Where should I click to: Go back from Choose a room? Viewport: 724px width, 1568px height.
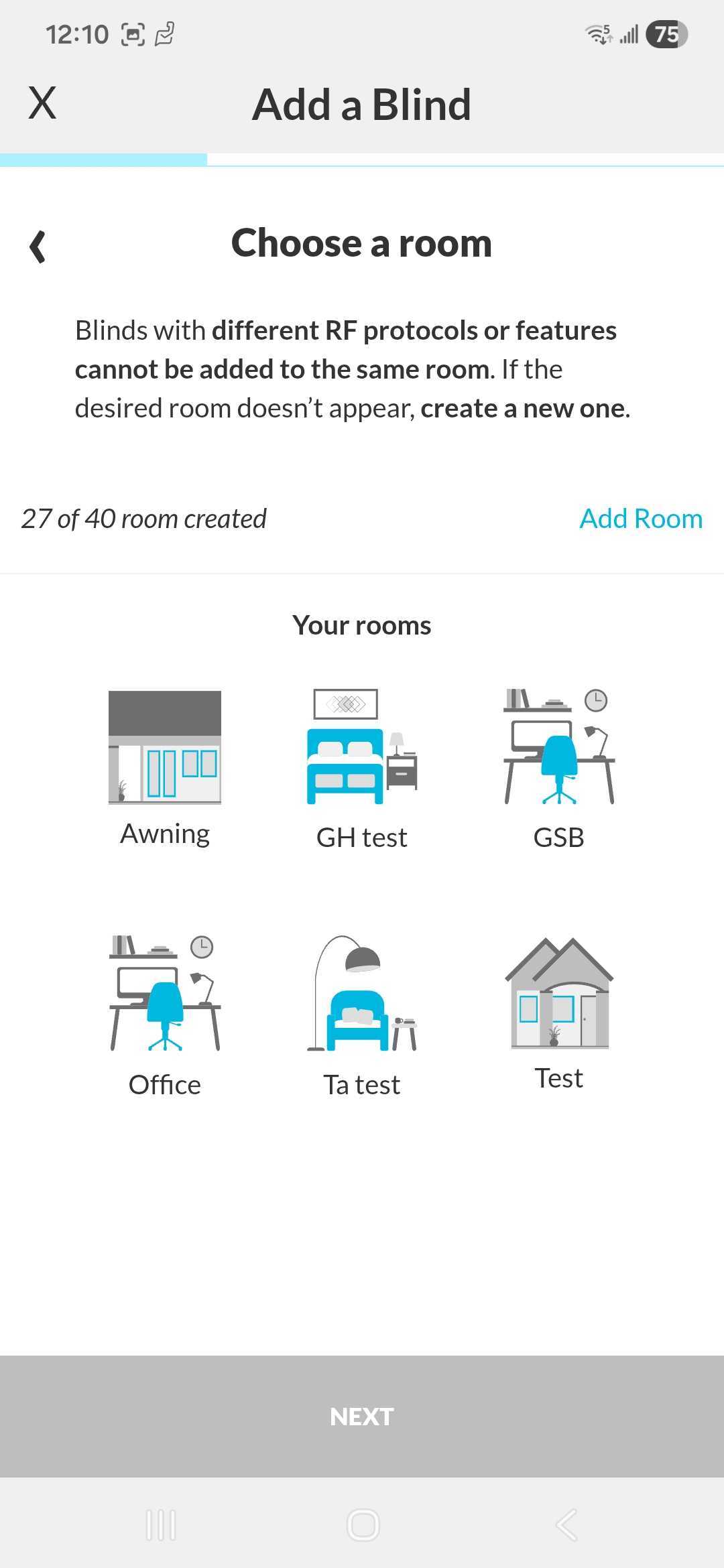(x=38, y=247)
